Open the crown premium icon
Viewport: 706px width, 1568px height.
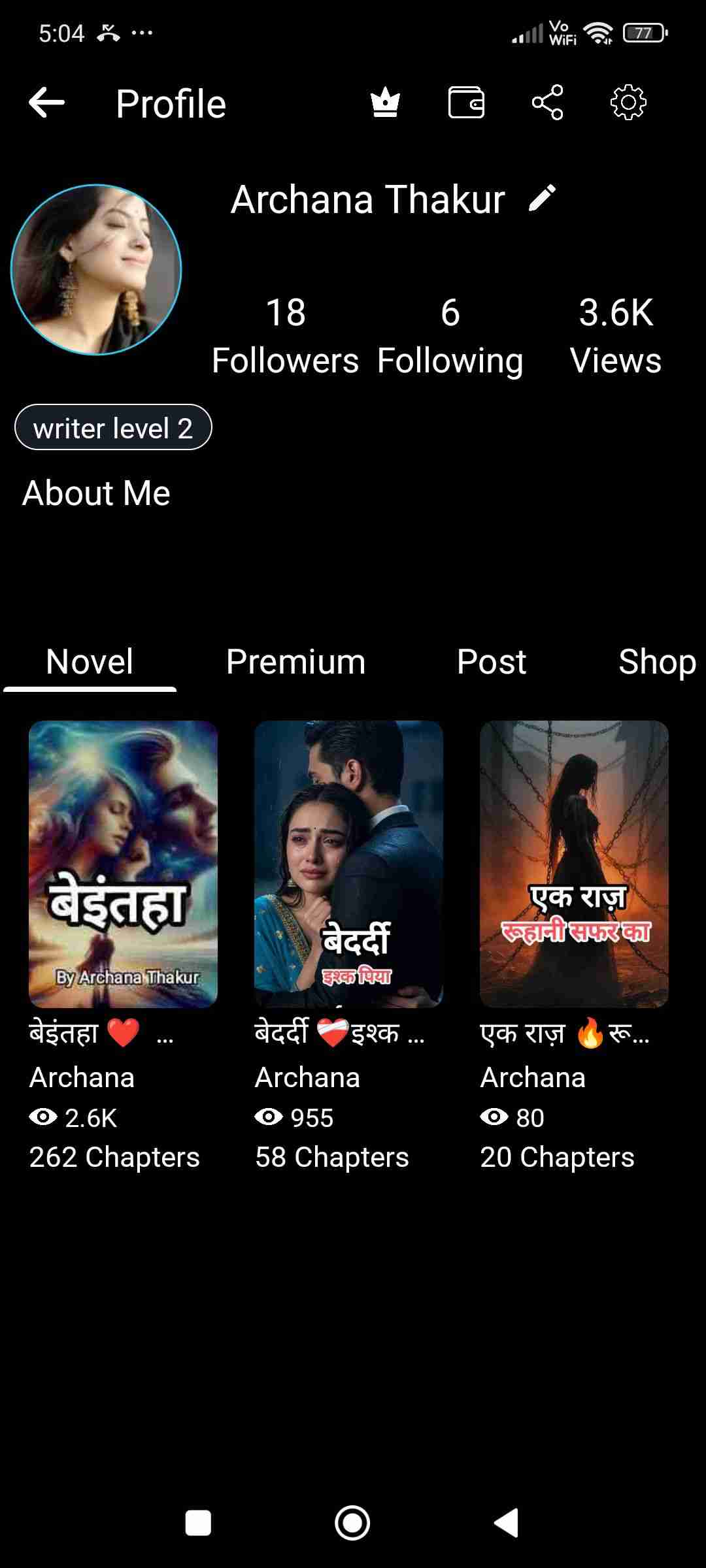tap(385, 103)
